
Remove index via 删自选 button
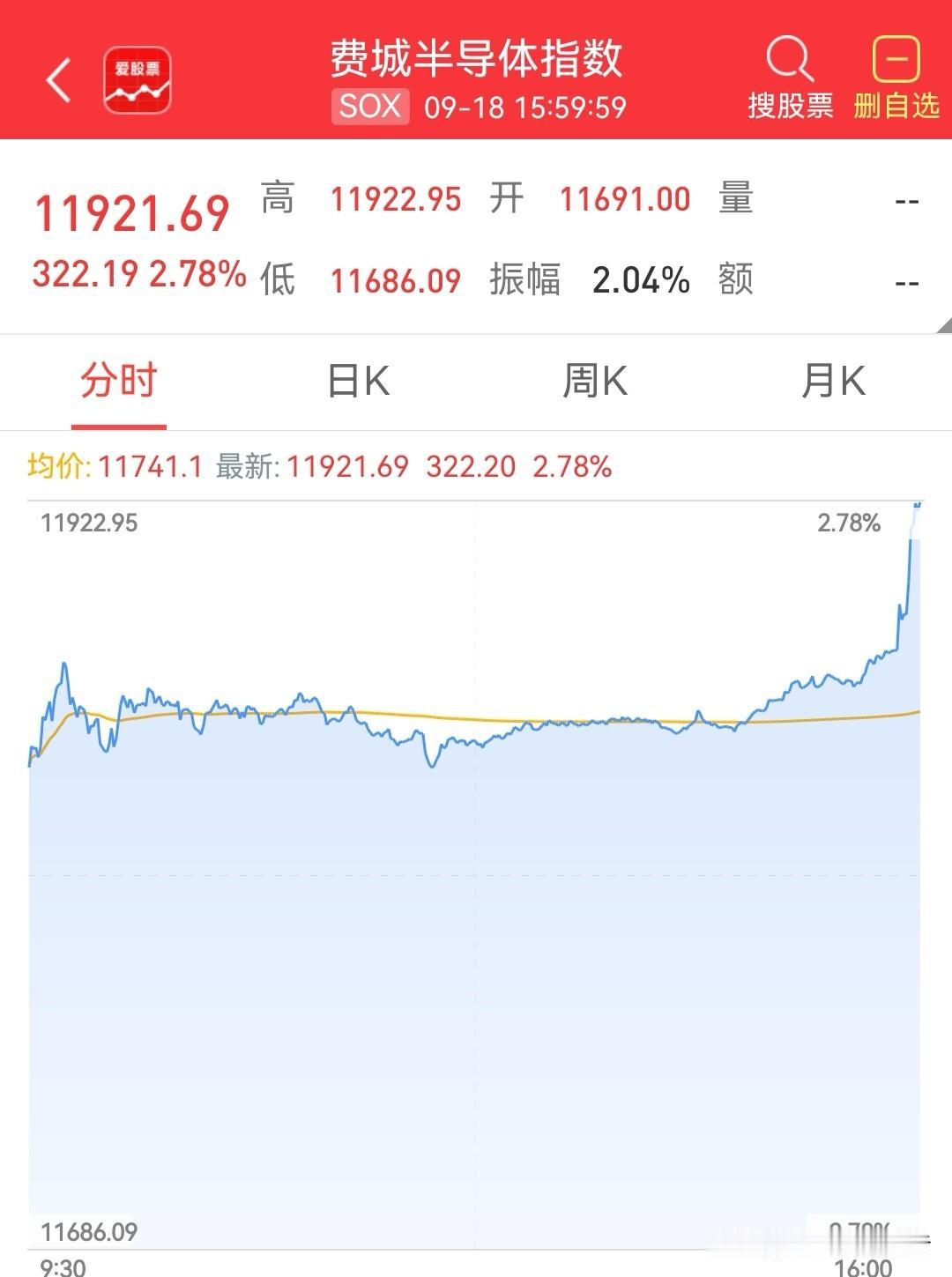[x=896, y=78]
